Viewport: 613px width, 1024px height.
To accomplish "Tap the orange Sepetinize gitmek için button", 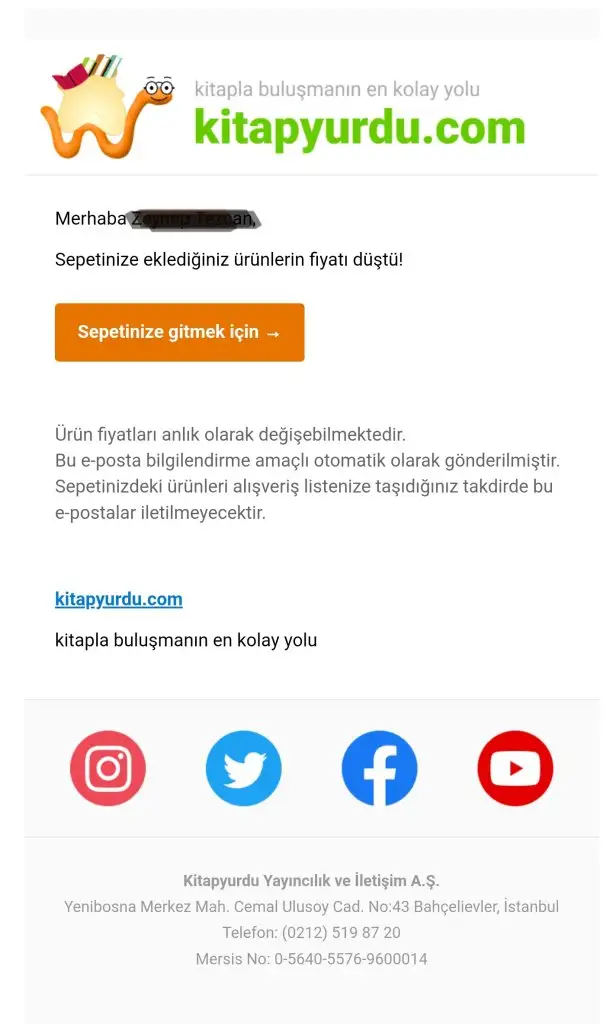I will tap(180, 332).
